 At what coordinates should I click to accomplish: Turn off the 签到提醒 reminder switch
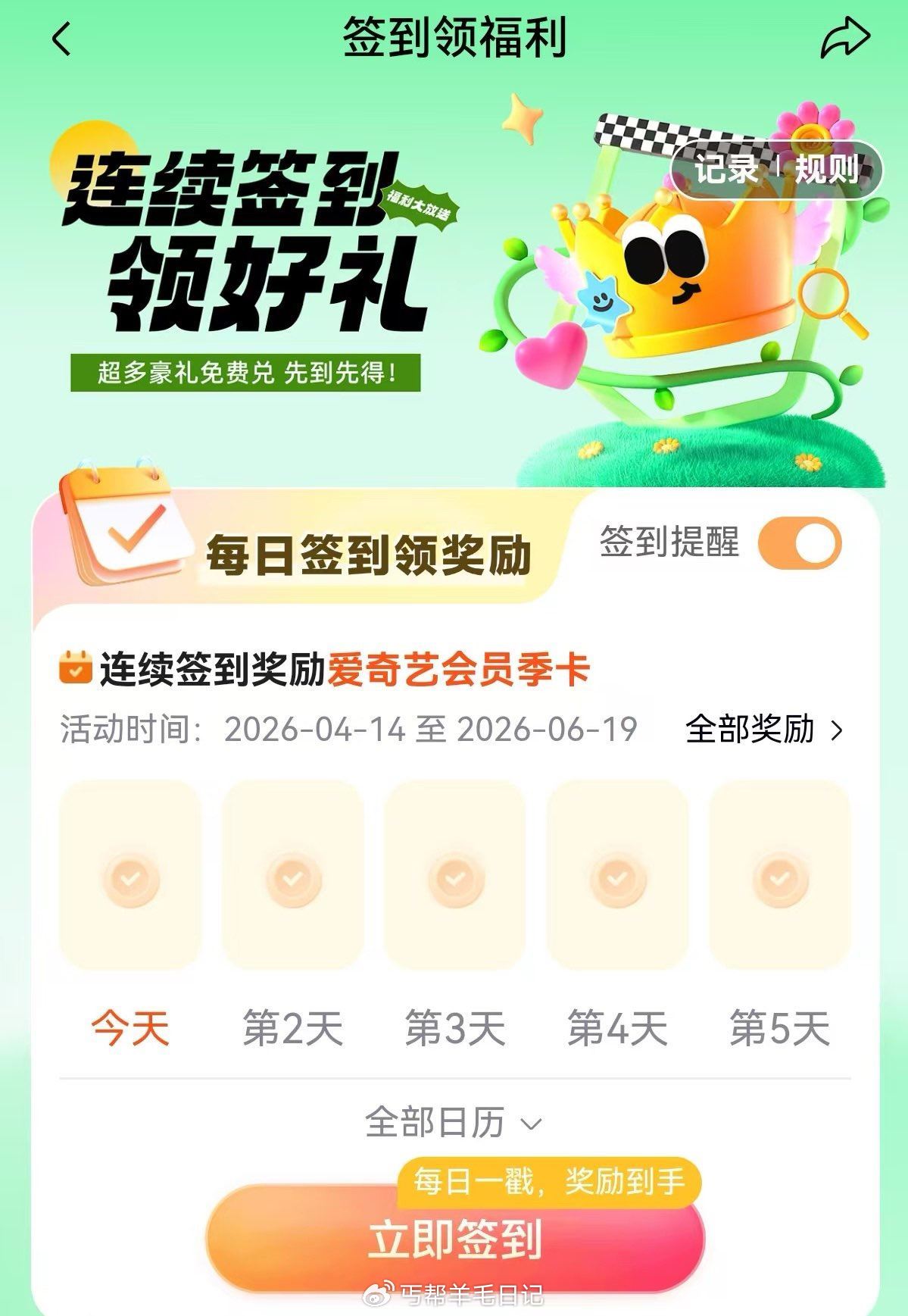[799, 543]
